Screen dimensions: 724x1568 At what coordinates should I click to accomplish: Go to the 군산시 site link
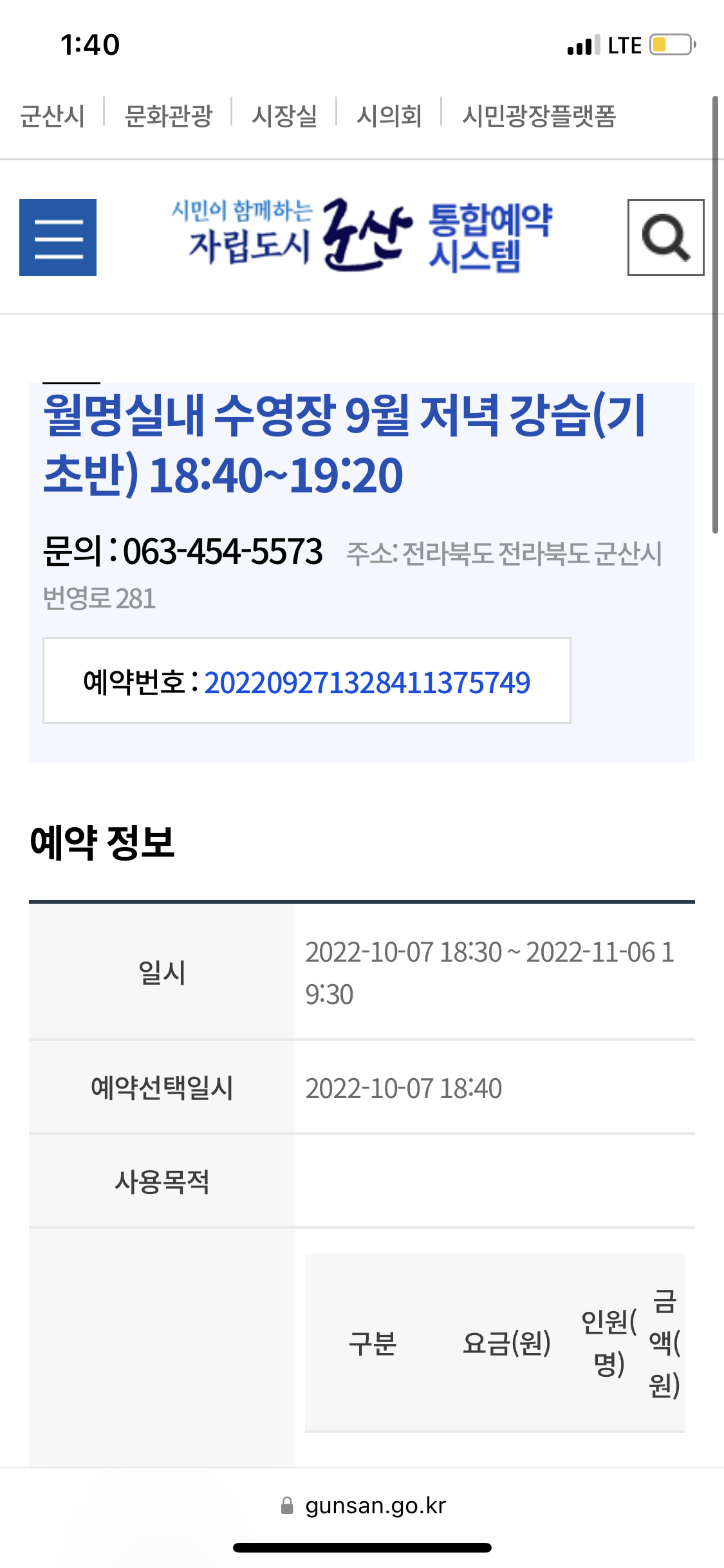point(52,116)
